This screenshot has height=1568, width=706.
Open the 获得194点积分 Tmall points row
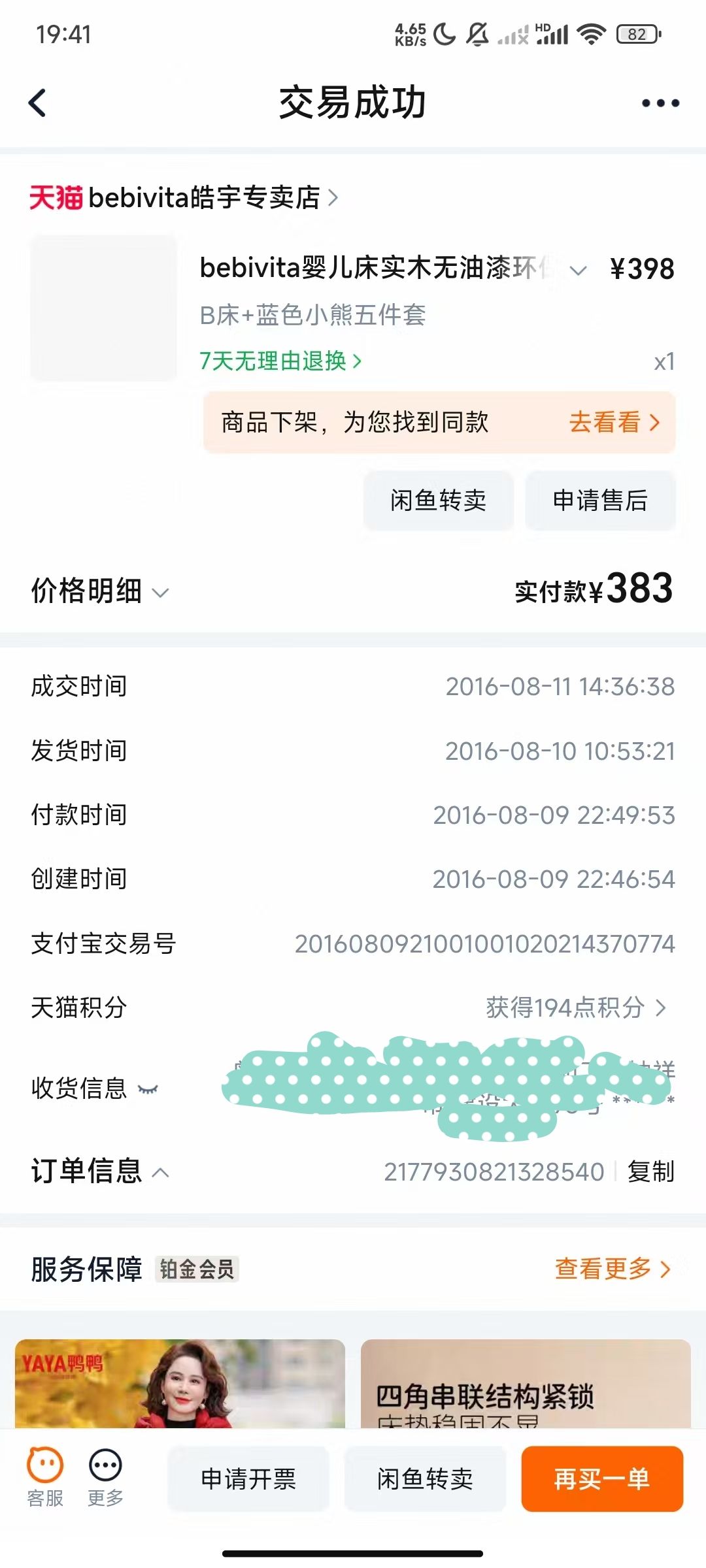[x=575, y=1007]
